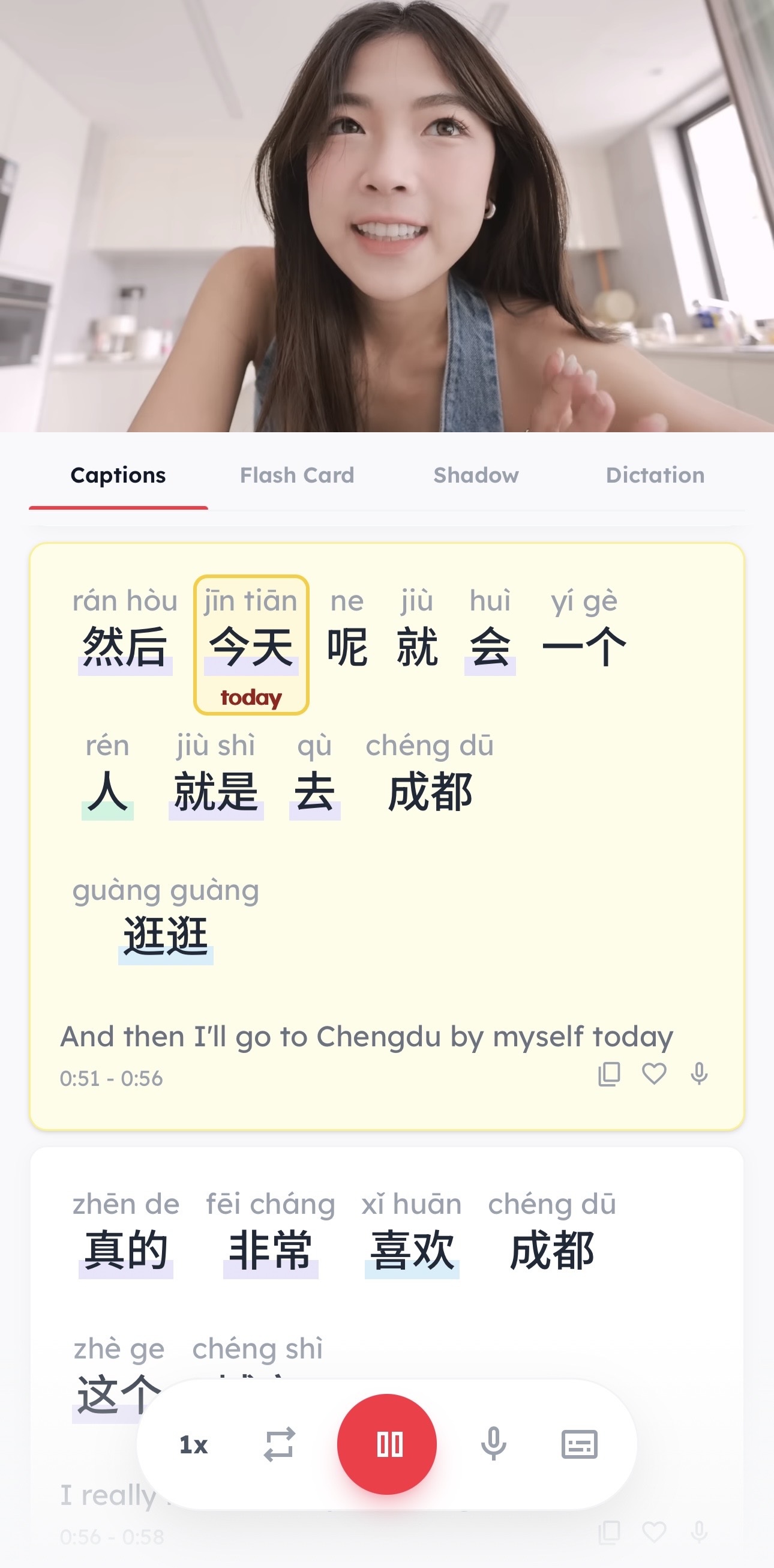The height and width of the screenshot is (1568, 774).
Task: Tap the video to show player controls
Action: click(x=387, y=216)
